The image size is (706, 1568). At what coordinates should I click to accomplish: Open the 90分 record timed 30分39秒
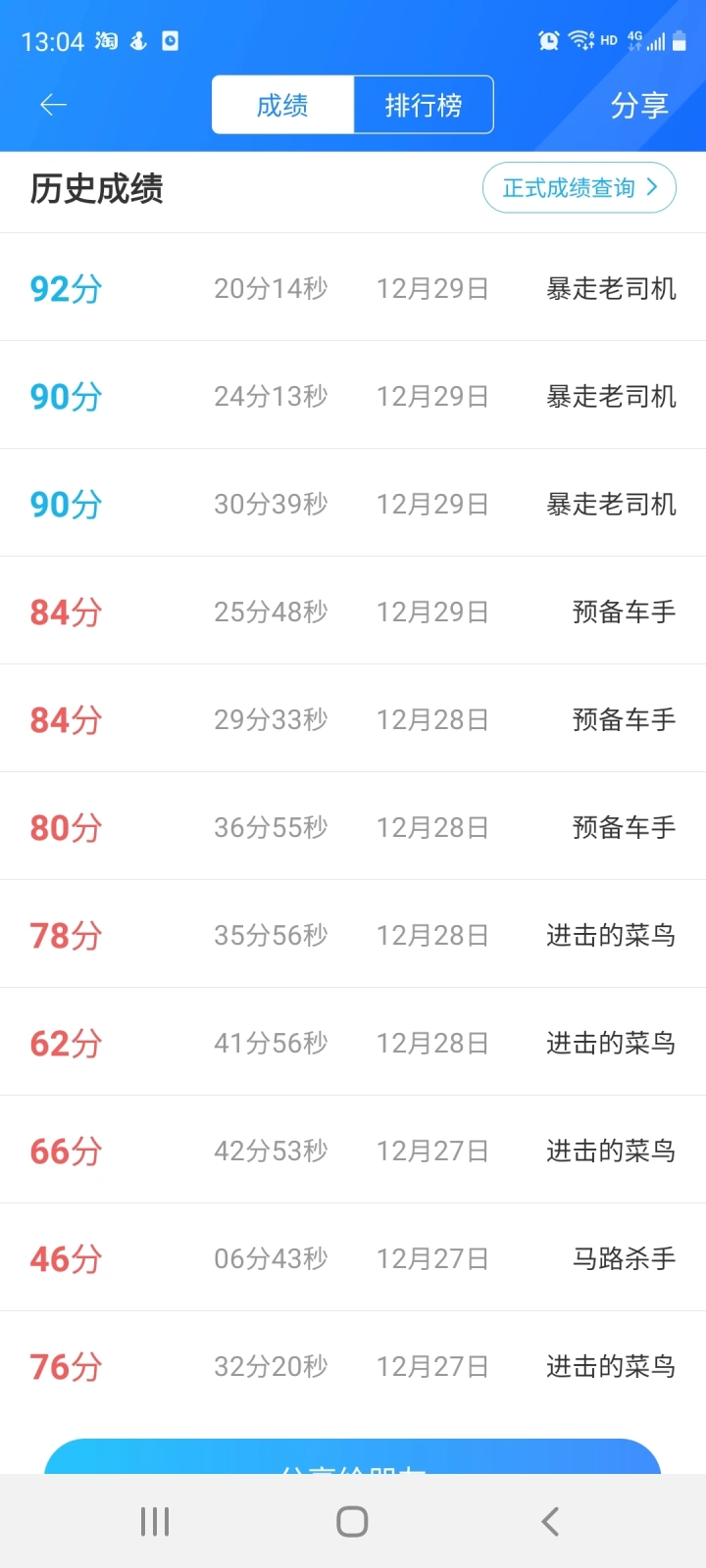(353, 503)
